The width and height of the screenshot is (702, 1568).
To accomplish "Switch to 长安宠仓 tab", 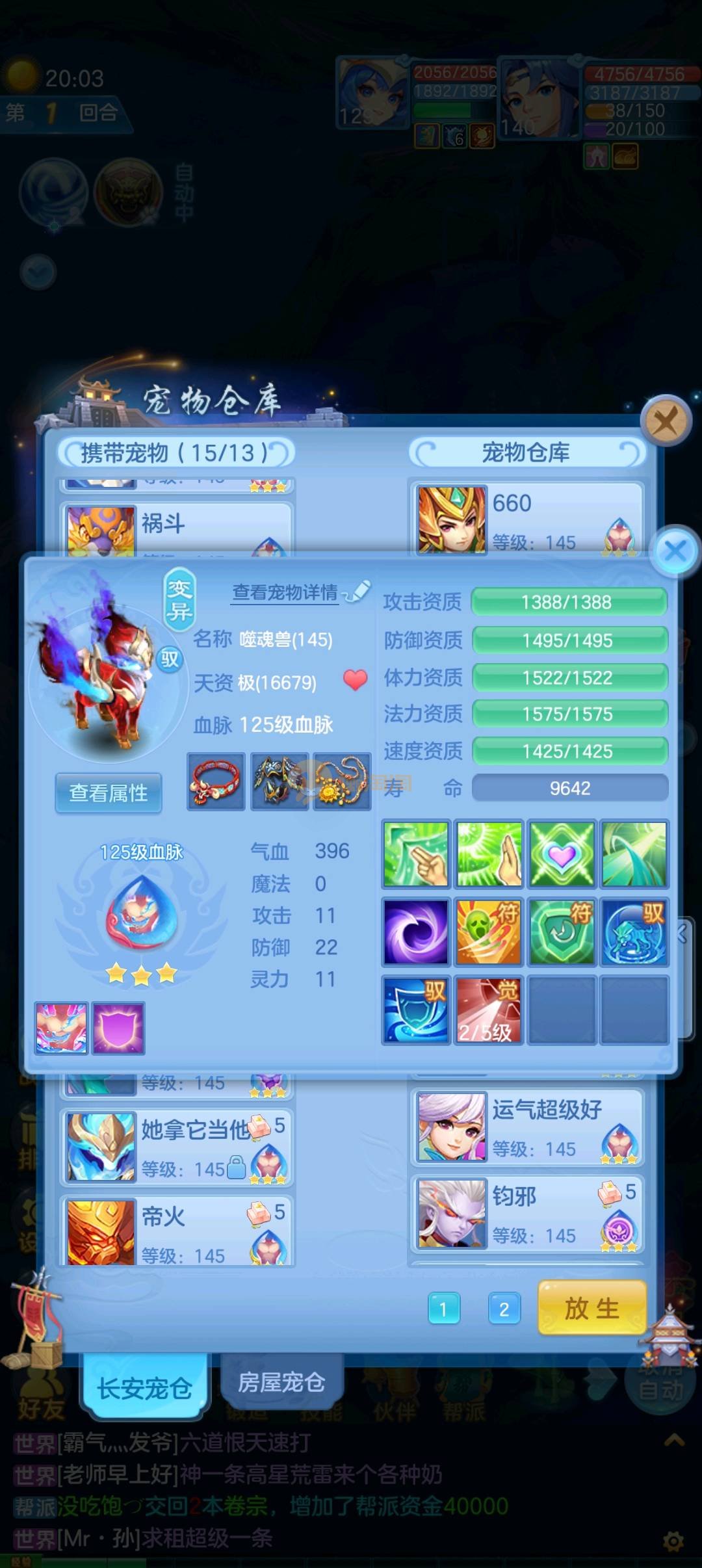I will point(144,1388).
